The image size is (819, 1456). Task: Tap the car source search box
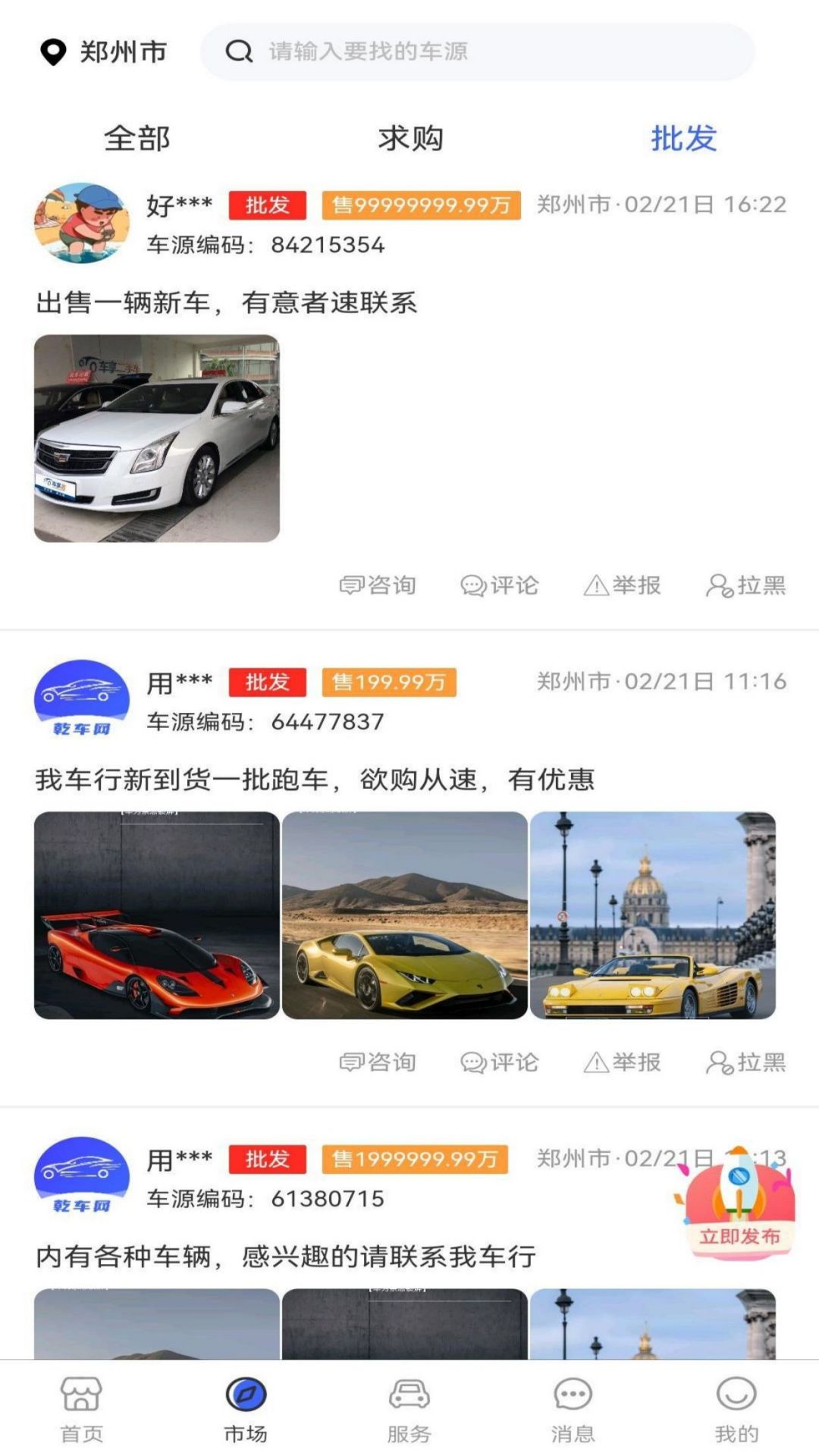(x=477, y=52)
